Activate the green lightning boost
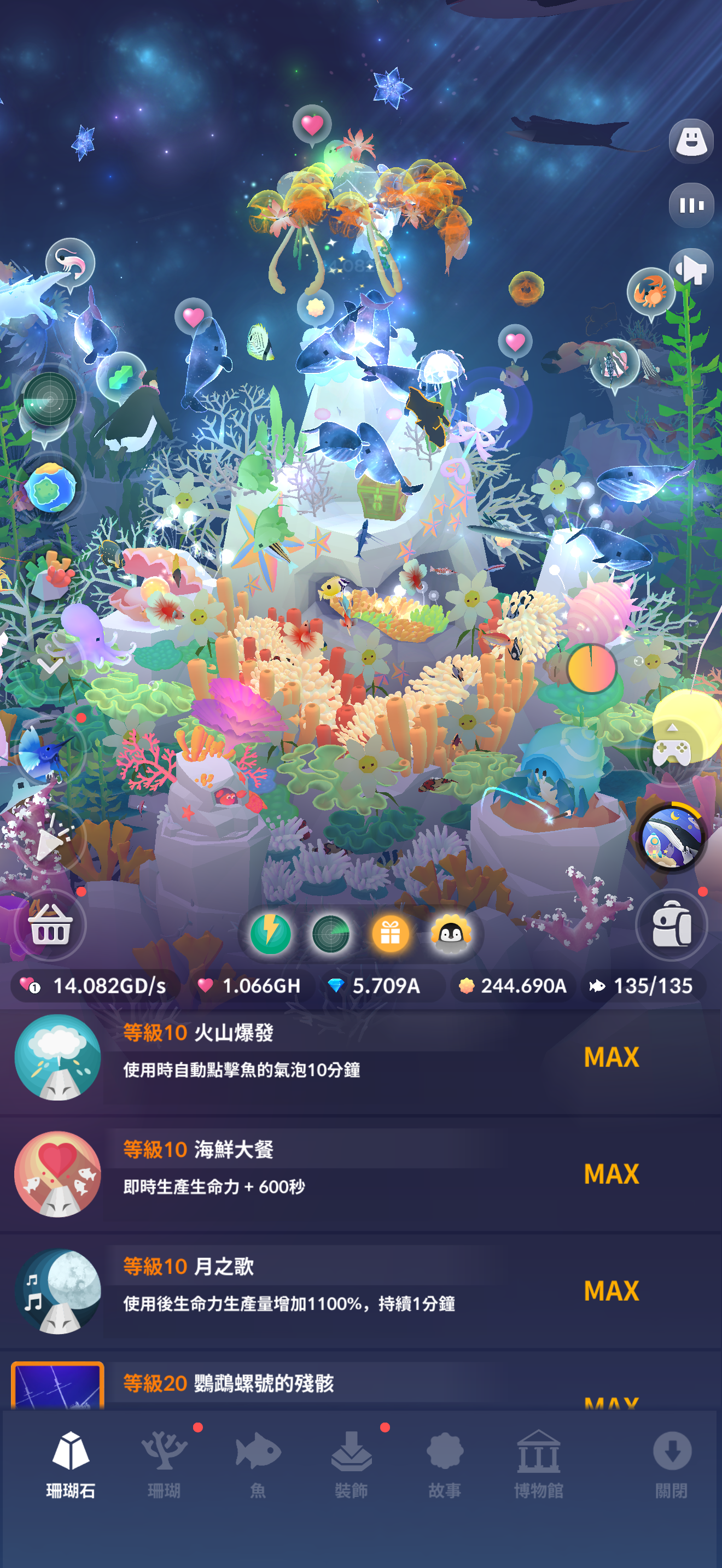722x1568 pixels. pyautogui.click(x=270, y=934)
